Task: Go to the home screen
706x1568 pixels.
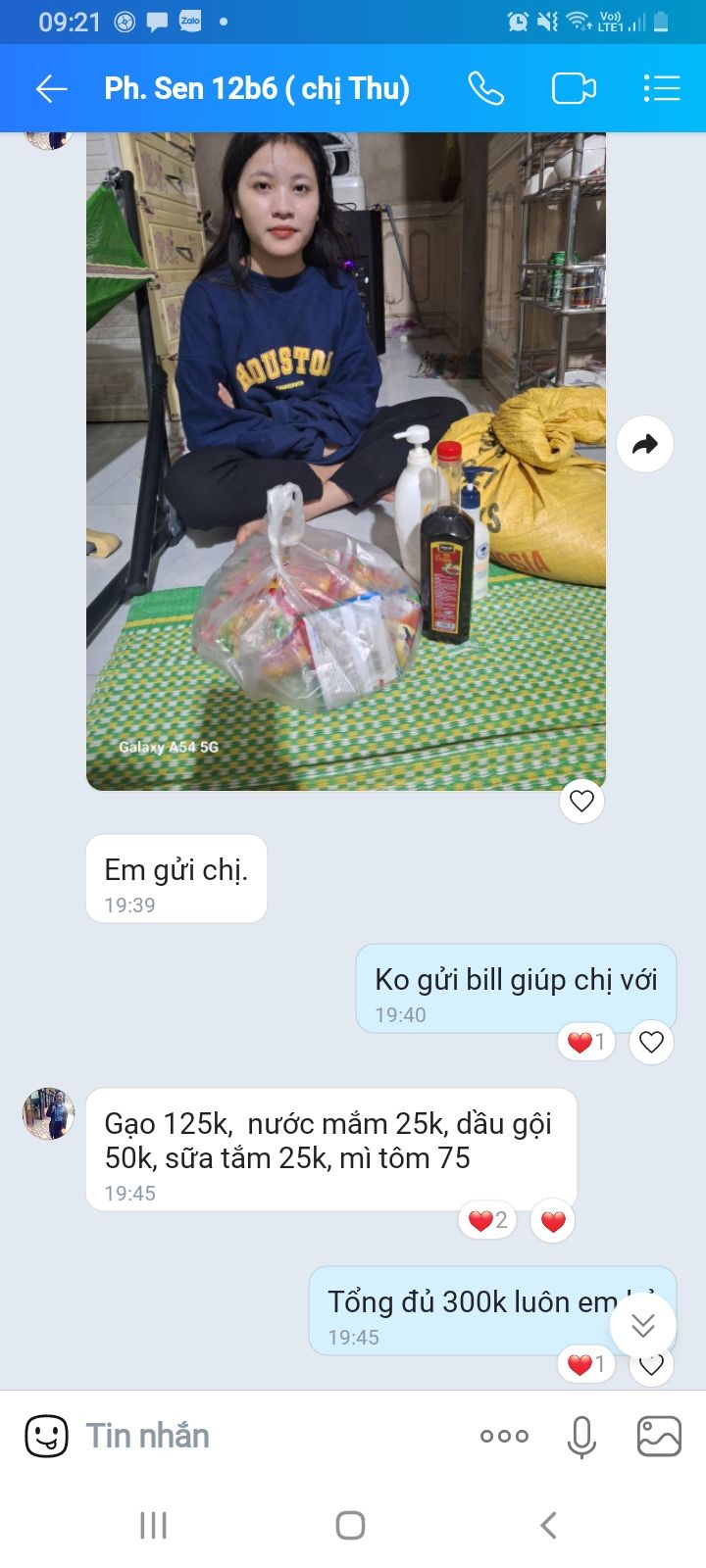Action: 350,1525
